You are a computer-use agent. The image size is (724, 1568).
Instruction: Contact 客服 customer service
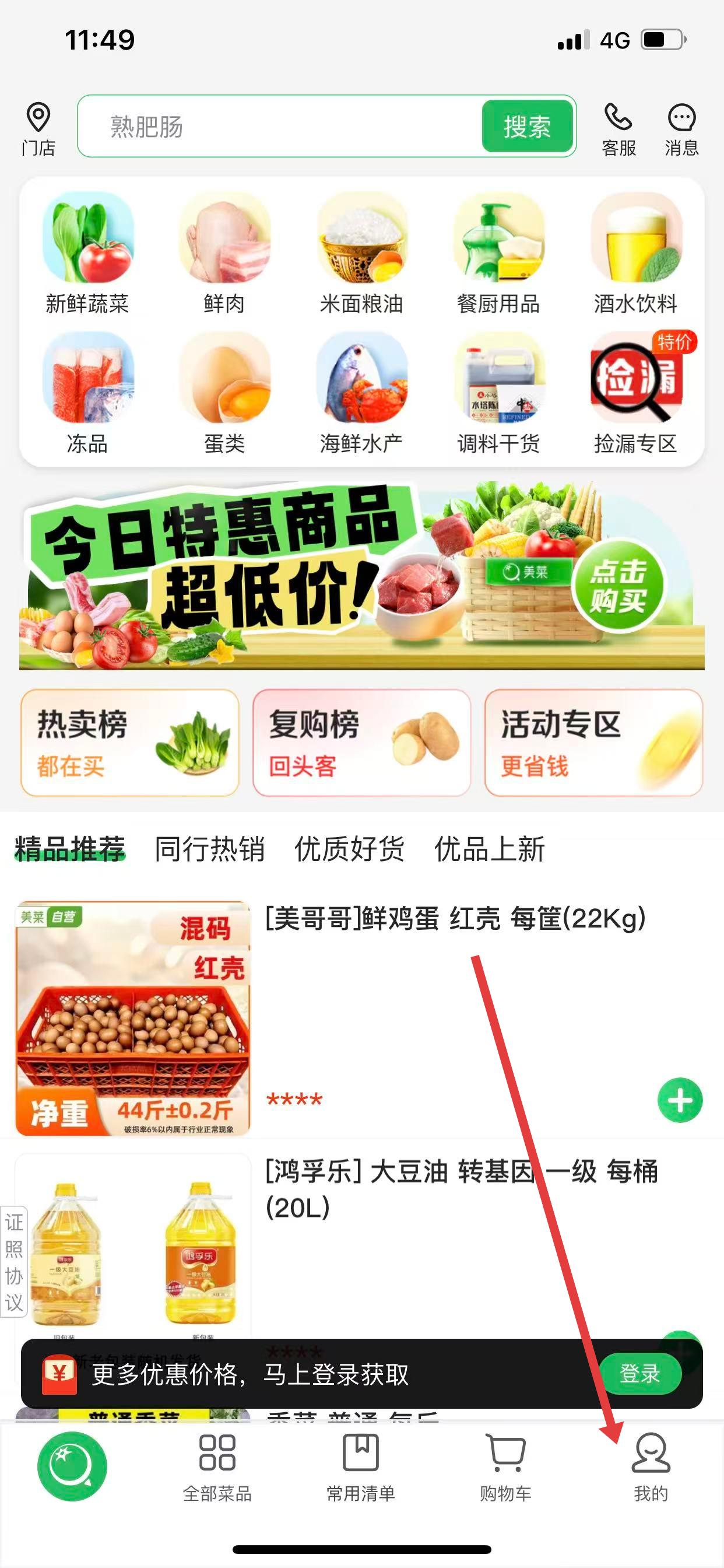click(618, 128)
